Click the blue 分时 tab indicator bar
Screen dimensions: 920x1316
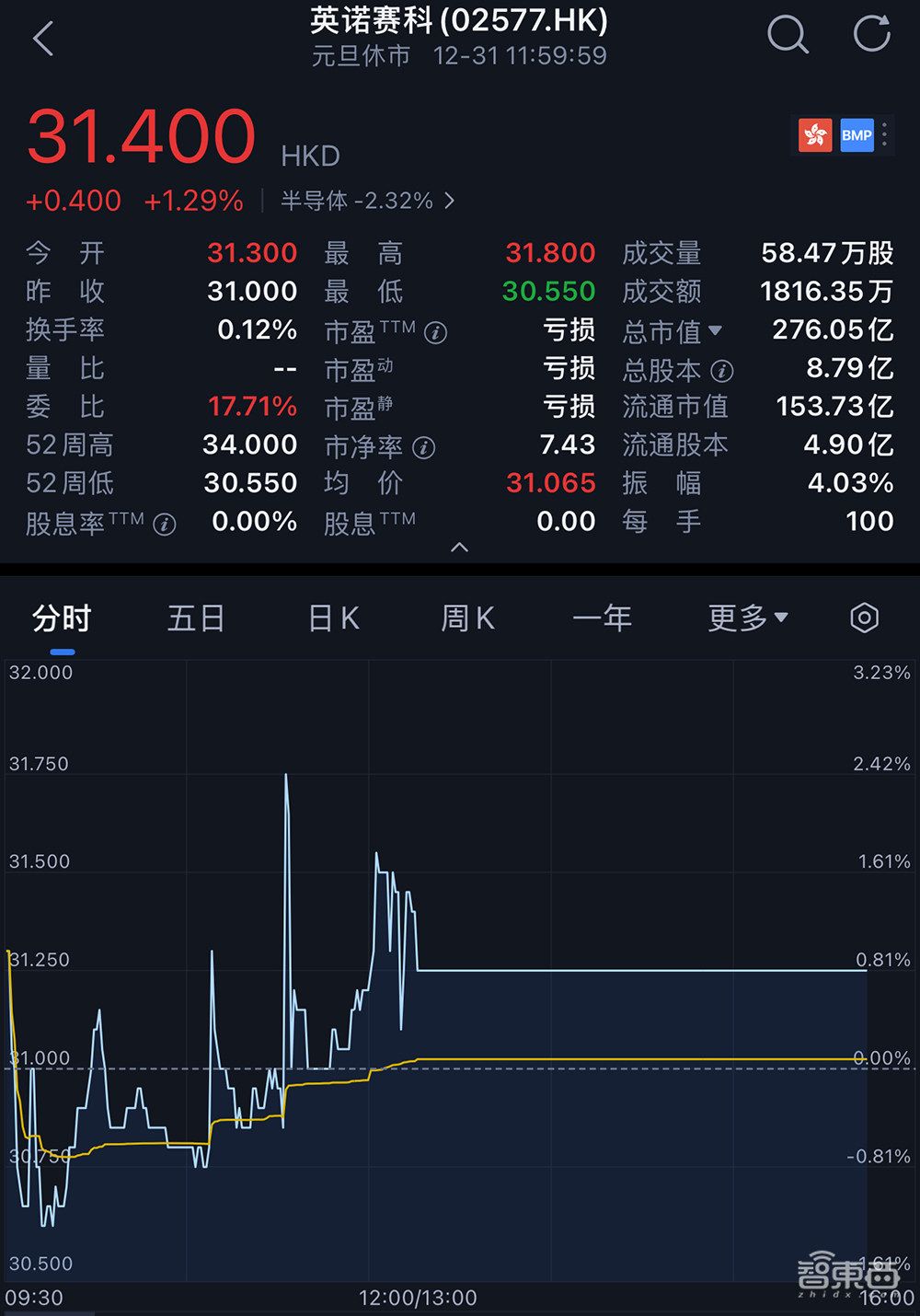tap(62, 651)
